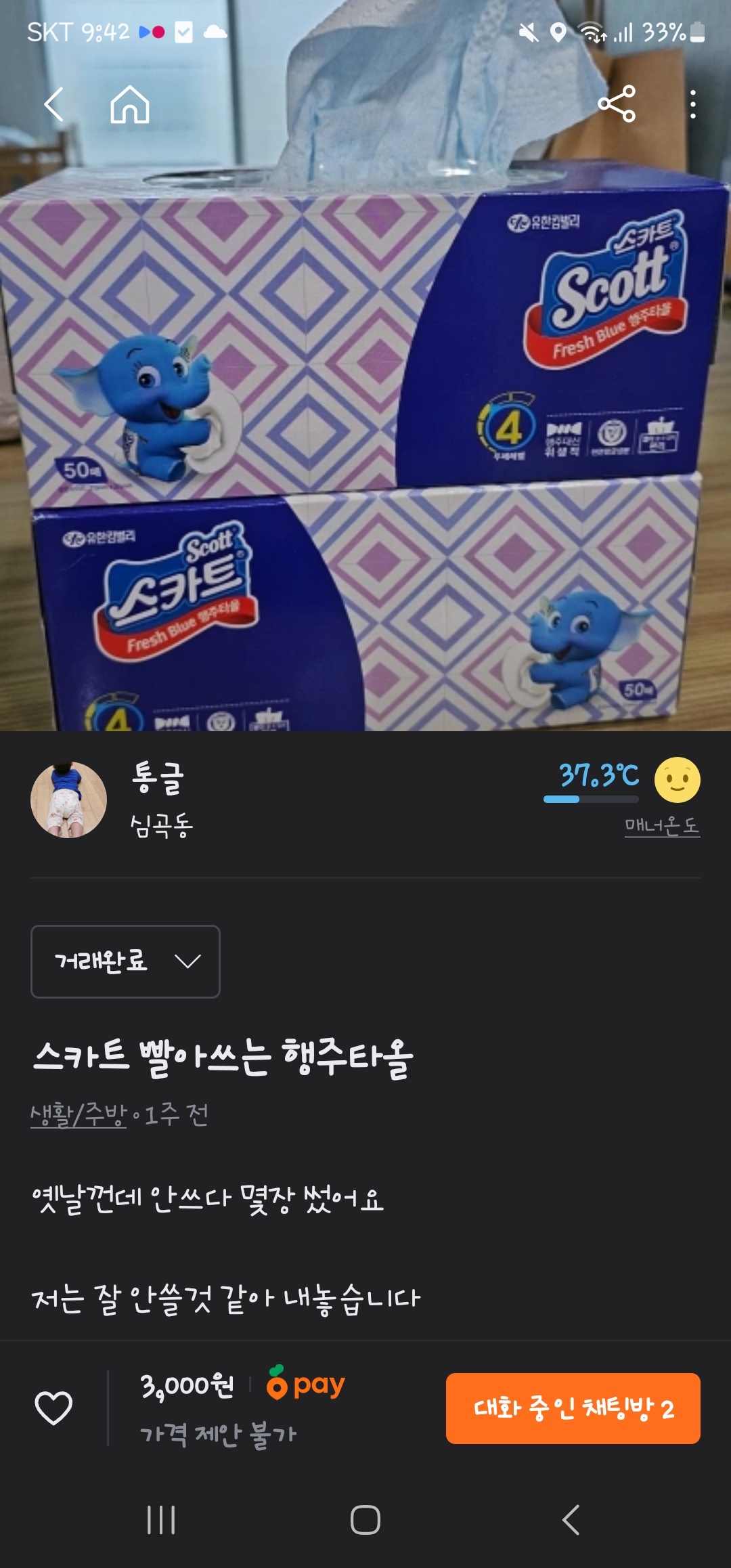Share this listing

617,104
